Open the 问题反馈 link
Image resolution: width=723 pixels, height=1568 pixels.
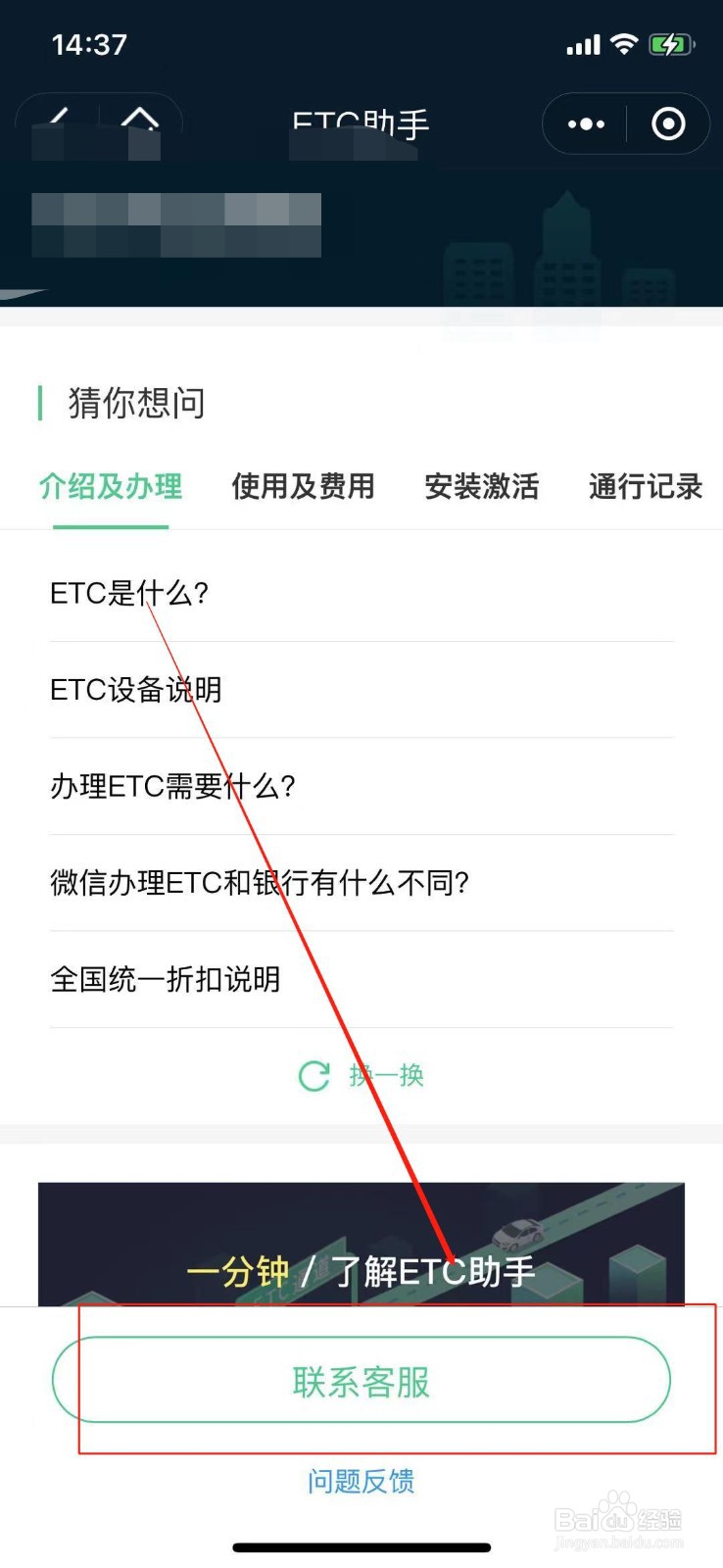click(361, 1482)
